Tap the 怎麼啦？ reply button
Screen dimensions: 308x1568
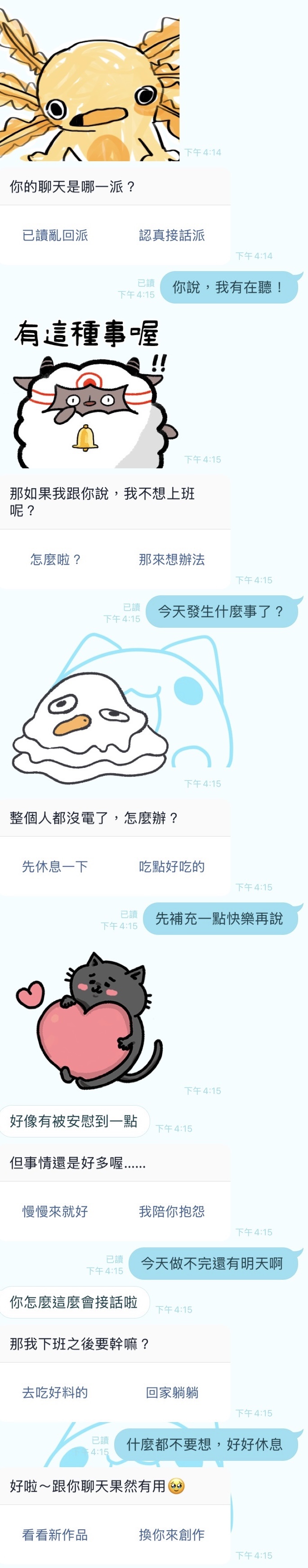pyautogui.click(x=55, y=559)
